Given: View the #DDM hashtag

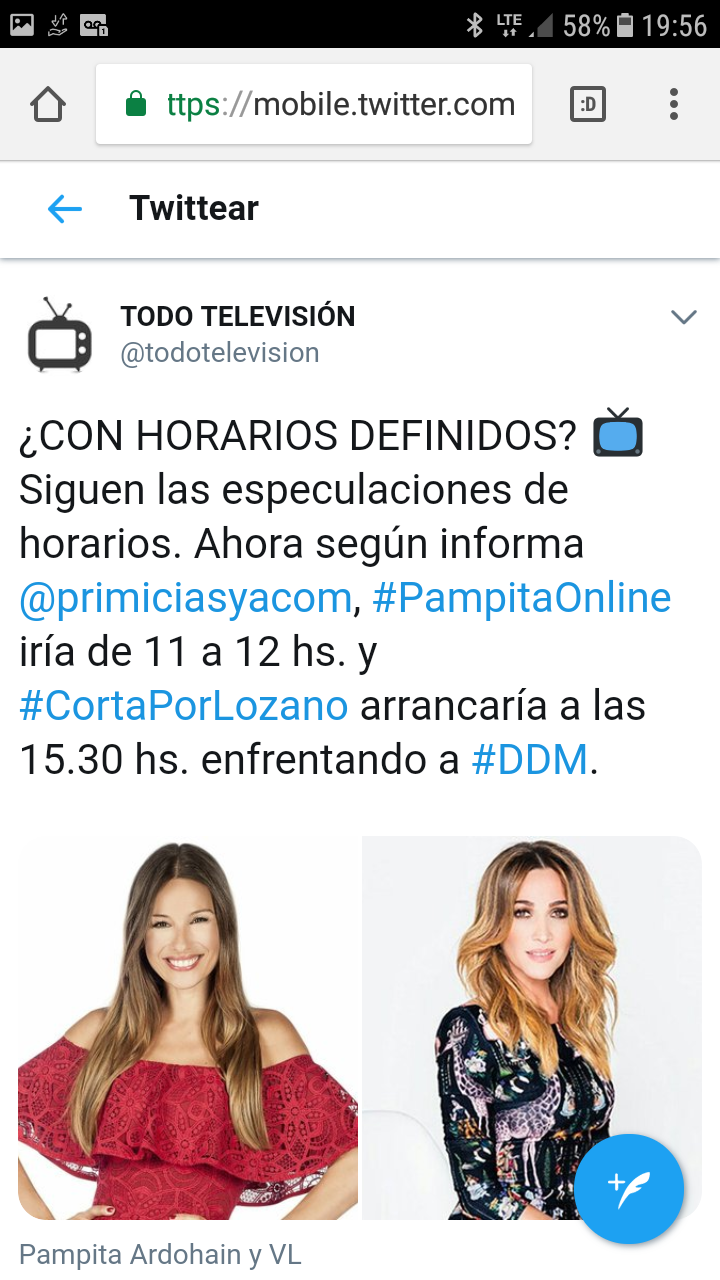Looking at the screenshot, I should coord(530,760).
